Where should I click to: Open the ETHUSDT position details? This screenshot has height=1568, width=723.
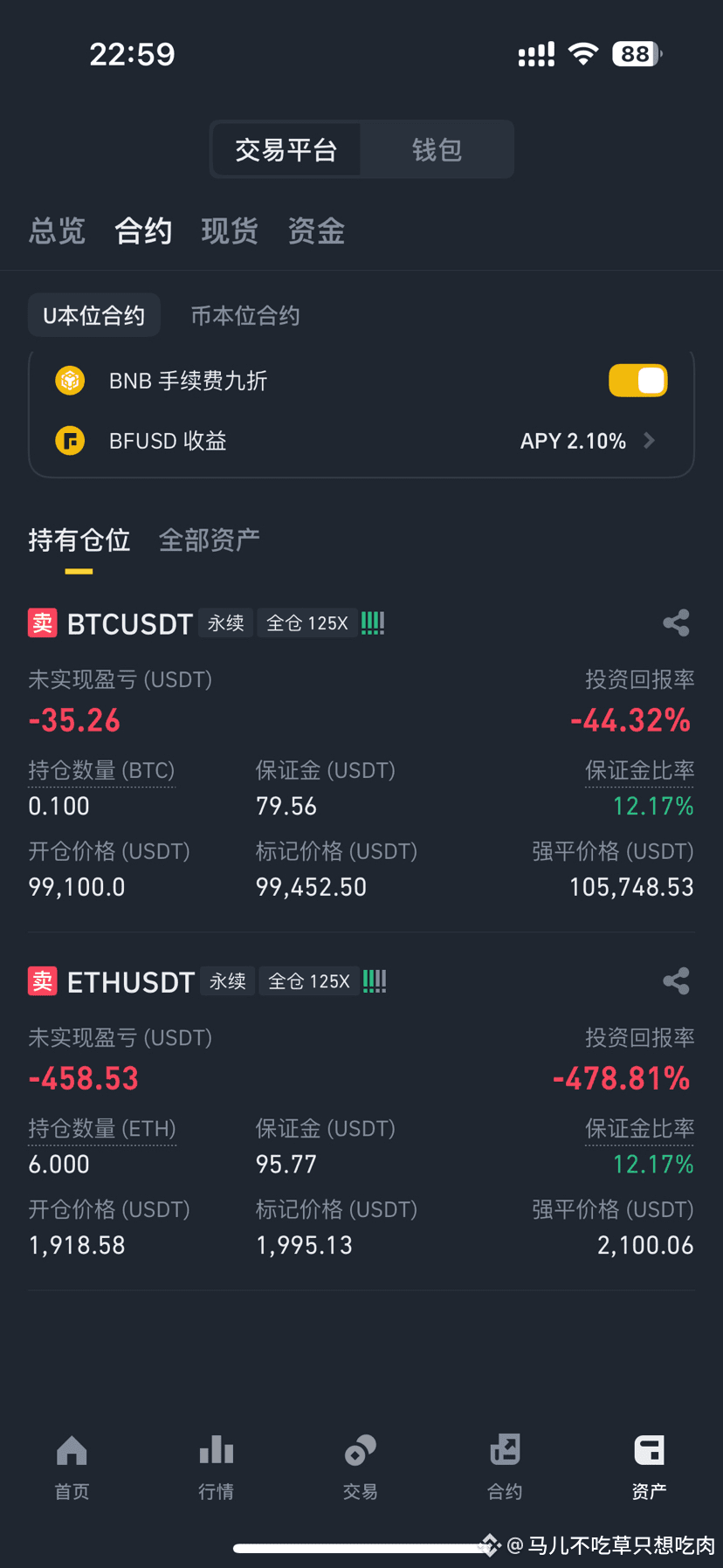click(x=131, y=982)
